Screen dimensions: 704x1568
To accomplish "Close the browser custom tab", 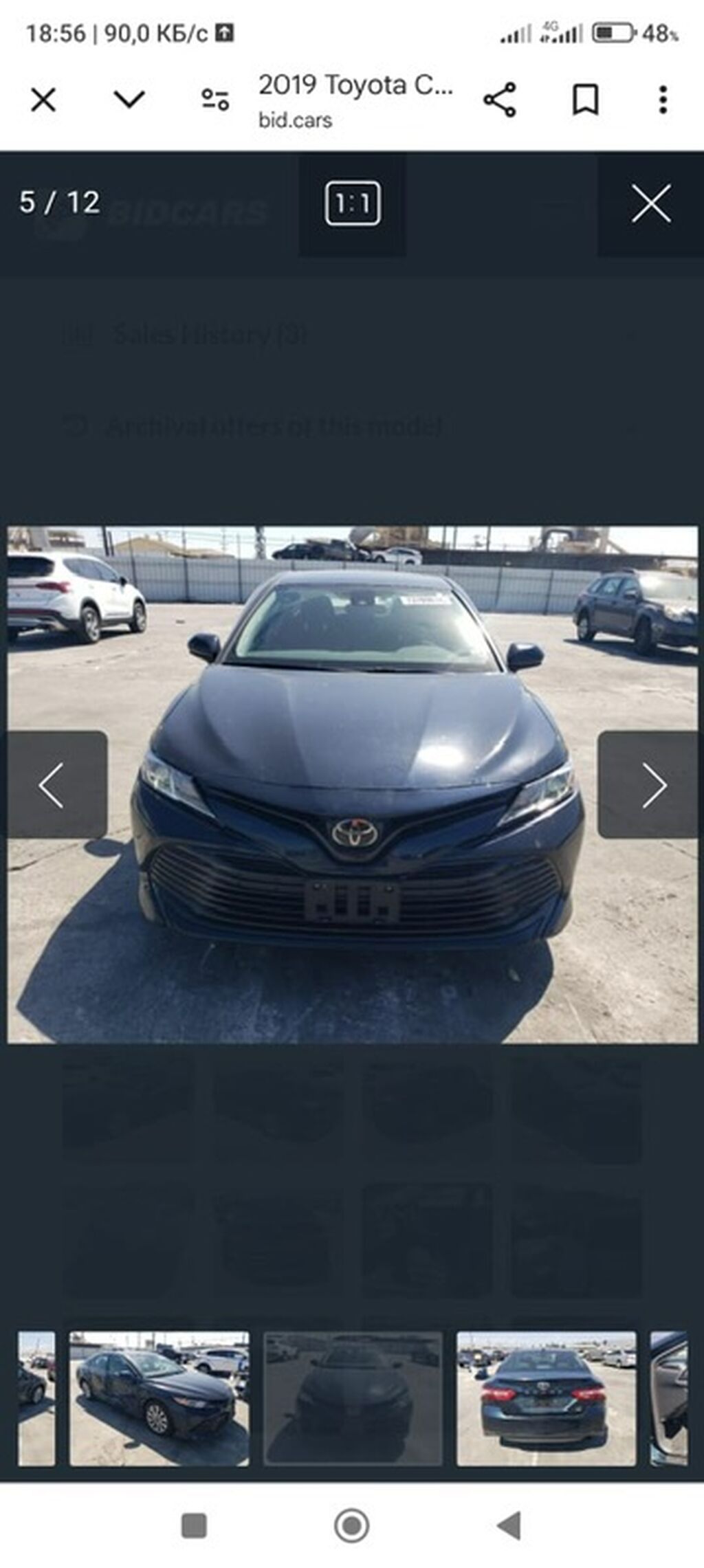I will [43, 100].
